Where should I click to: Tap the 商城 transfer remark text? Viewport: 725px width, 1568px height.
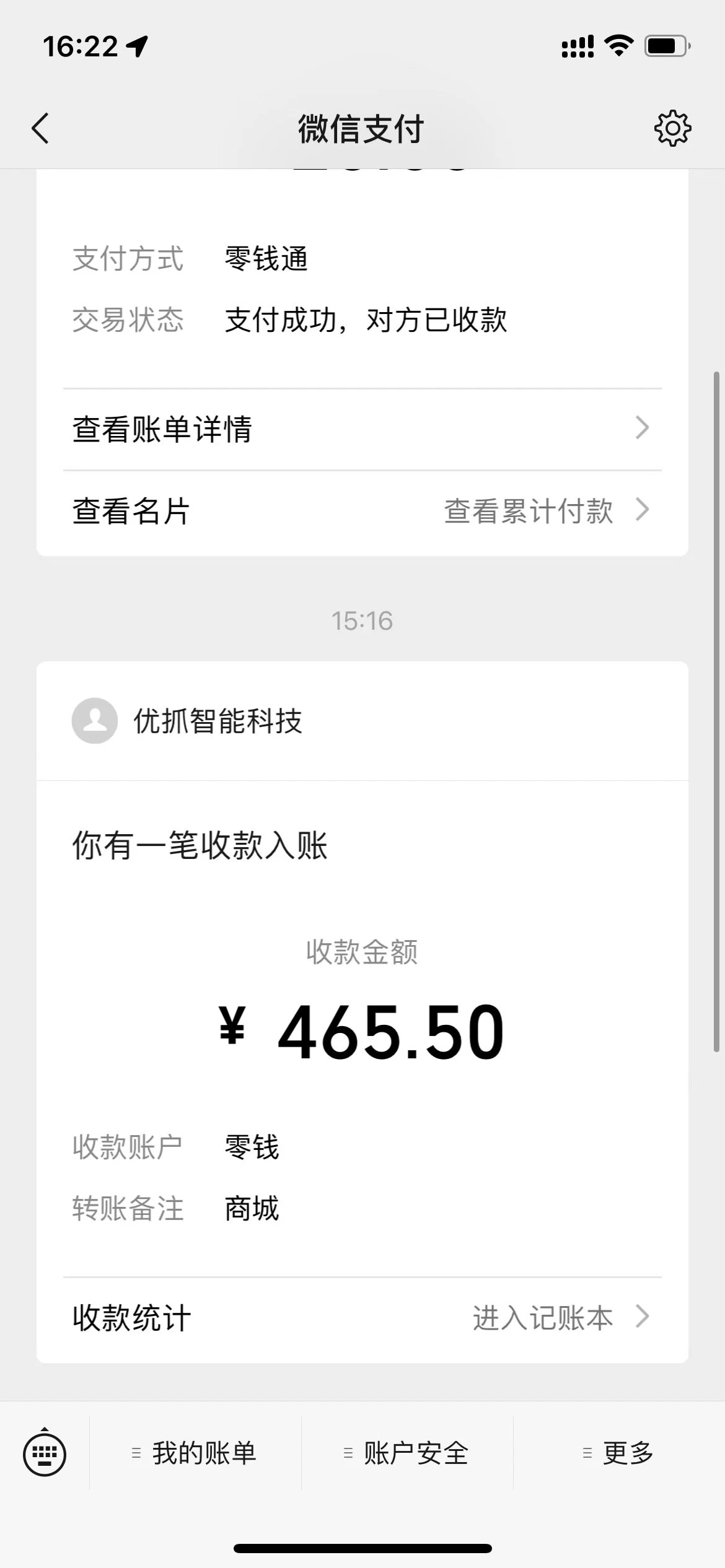click(250, 1209)
